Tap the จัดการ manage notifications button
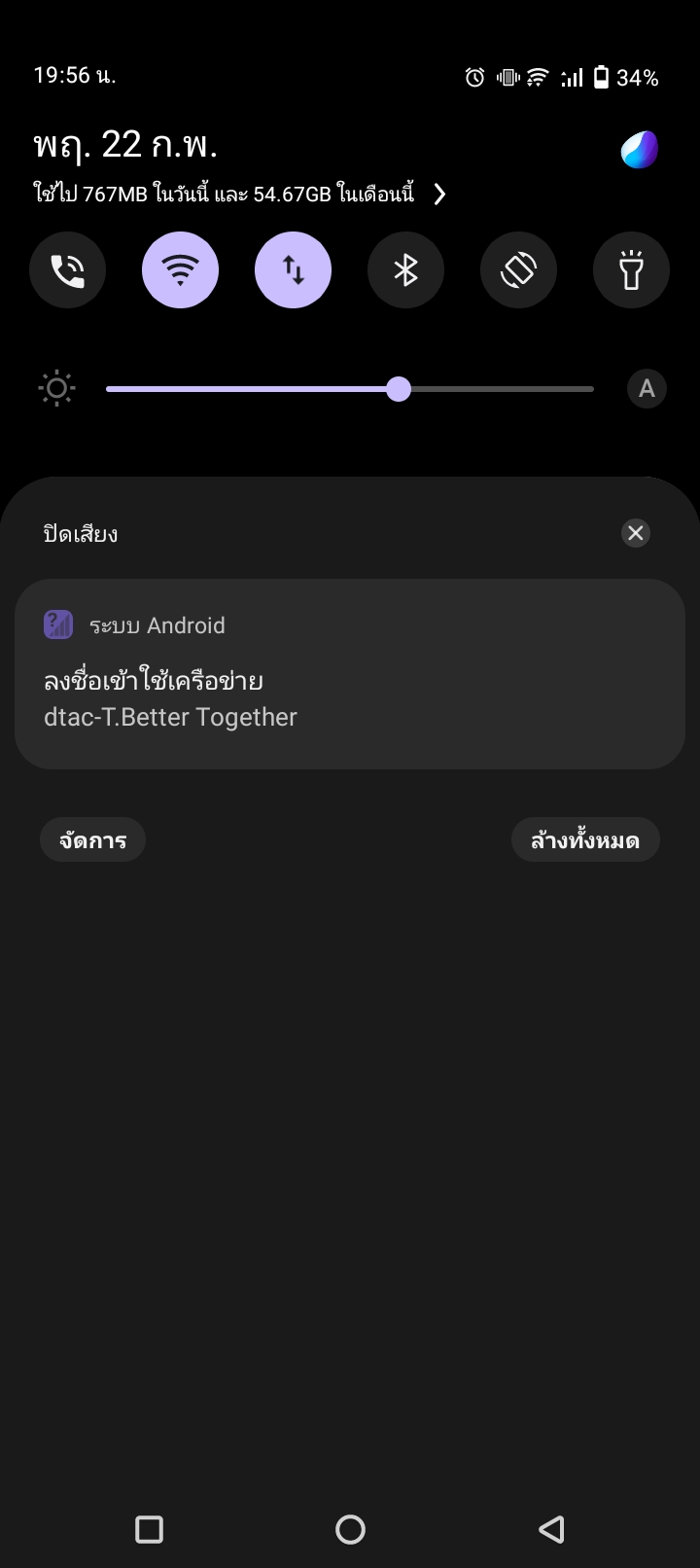 92,839
